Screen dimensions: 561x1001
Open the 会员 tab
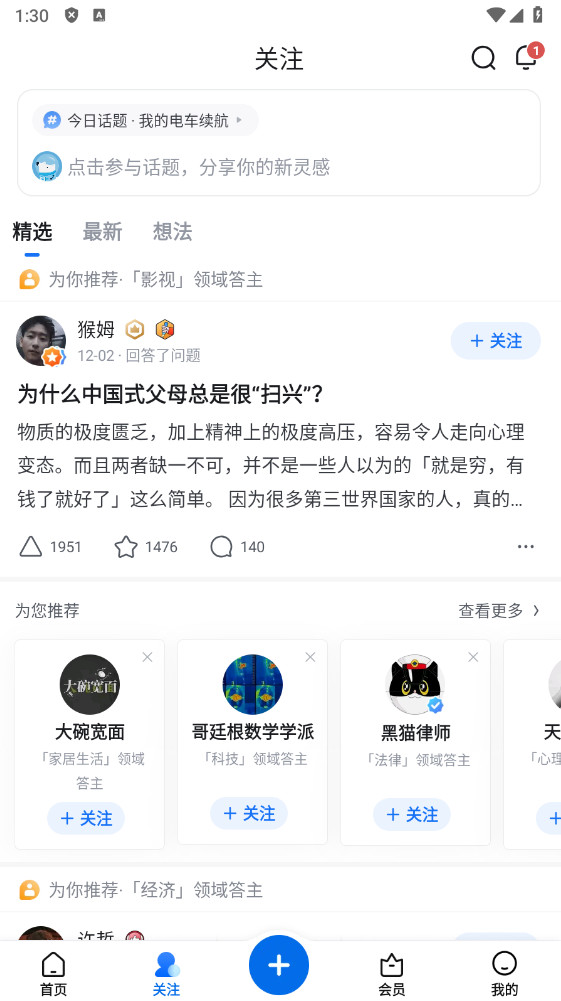click(x=391, y=975)
